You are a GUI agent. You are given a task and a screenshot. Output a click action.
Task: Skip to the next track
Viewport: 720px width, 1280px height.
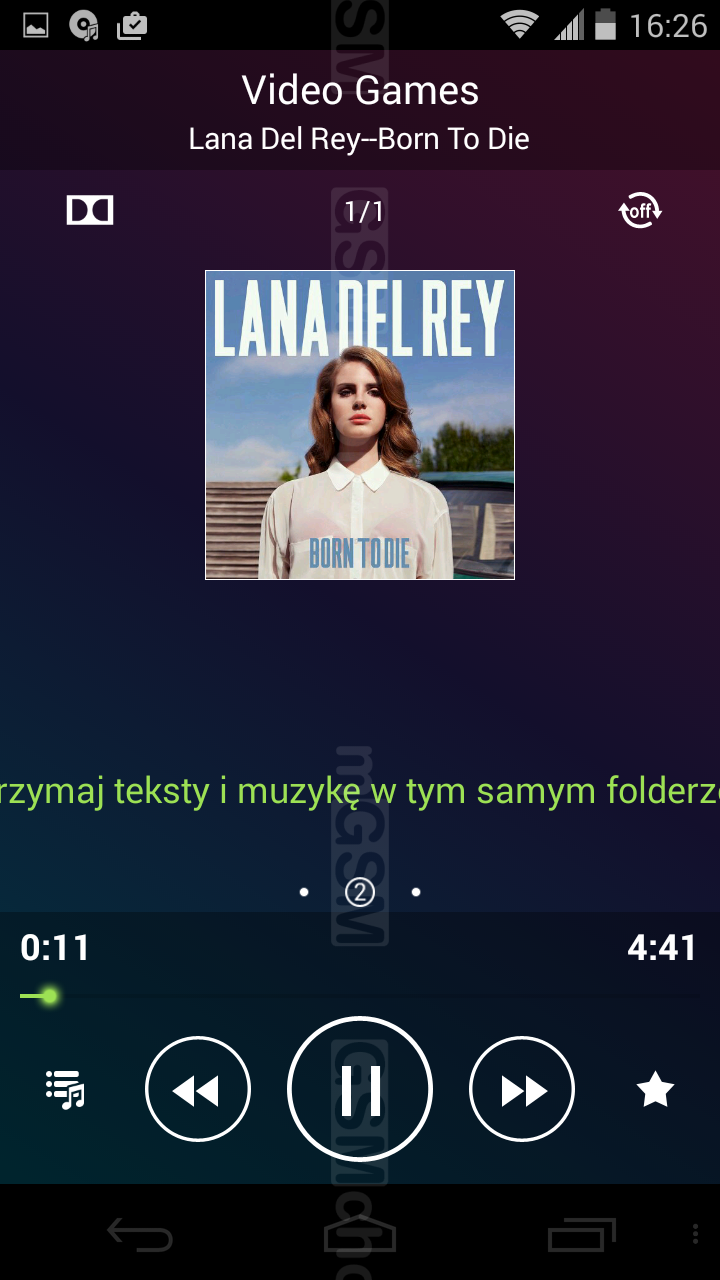pyautogui.click(x=522, y=1089)
